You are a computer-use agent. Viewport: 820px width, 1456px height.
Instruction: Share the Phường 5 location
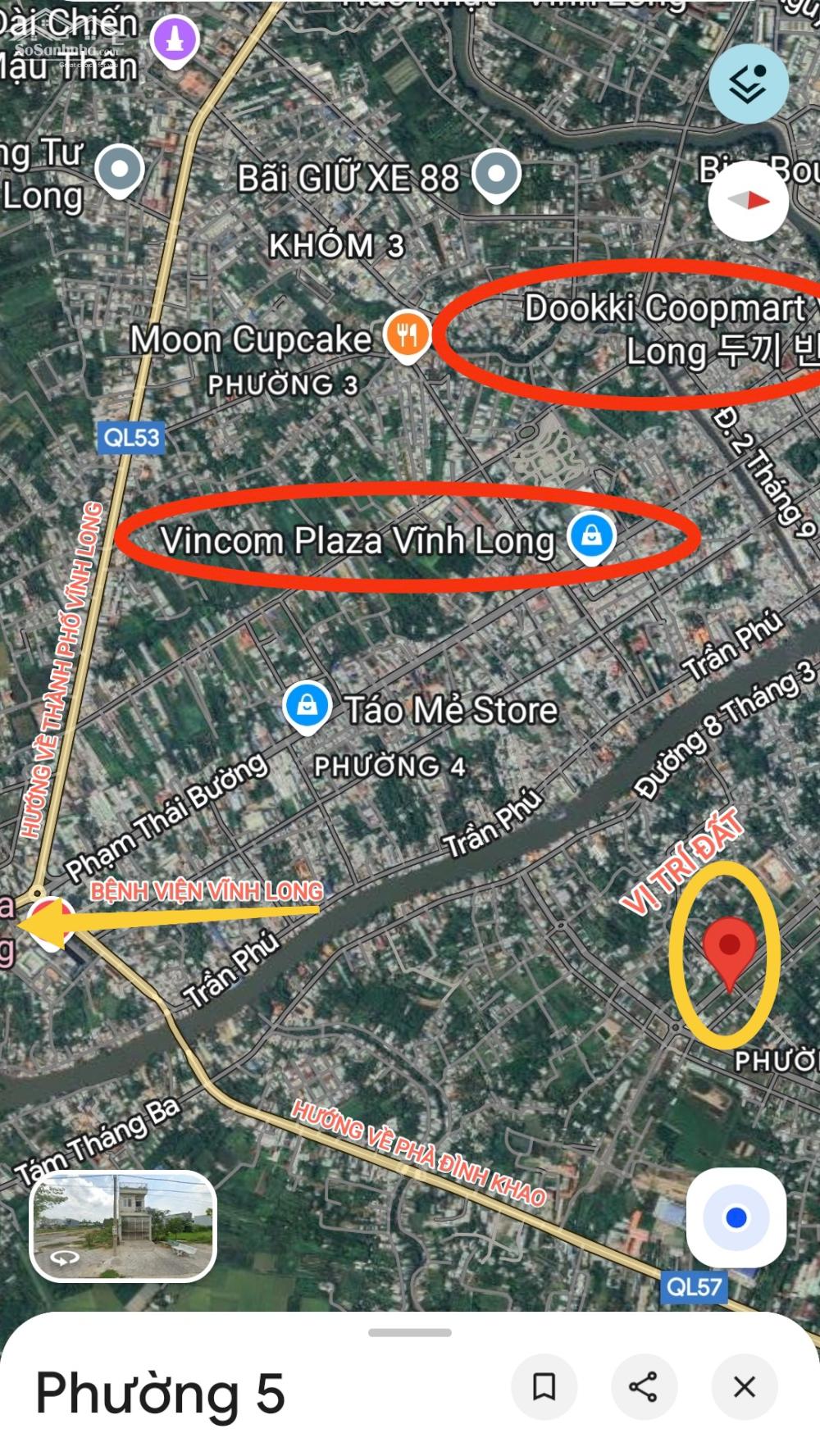click(x=644, y=1386)
